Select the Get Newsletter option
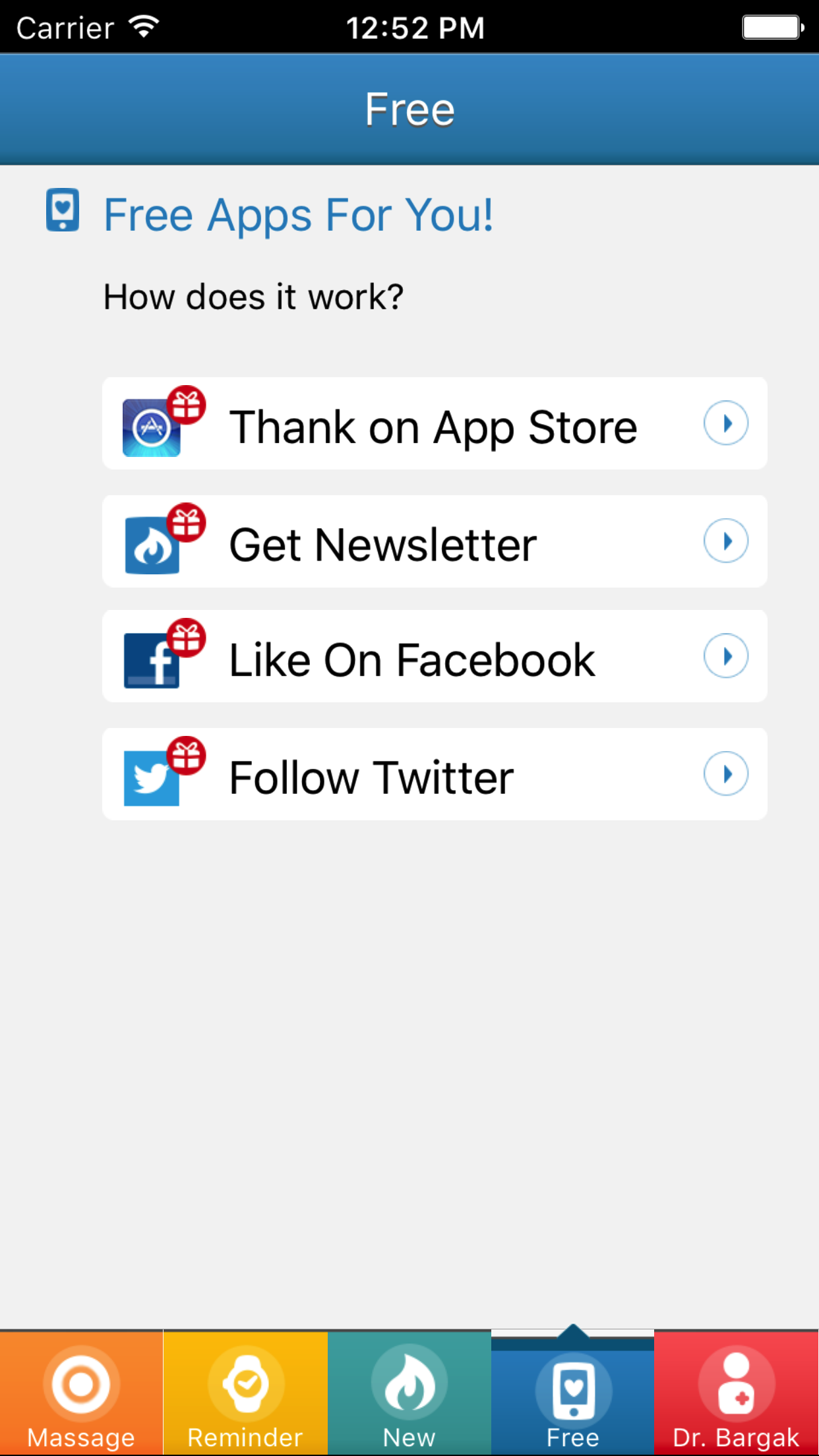This screenshot has height=1456, width=819. [x=435, y=541]
